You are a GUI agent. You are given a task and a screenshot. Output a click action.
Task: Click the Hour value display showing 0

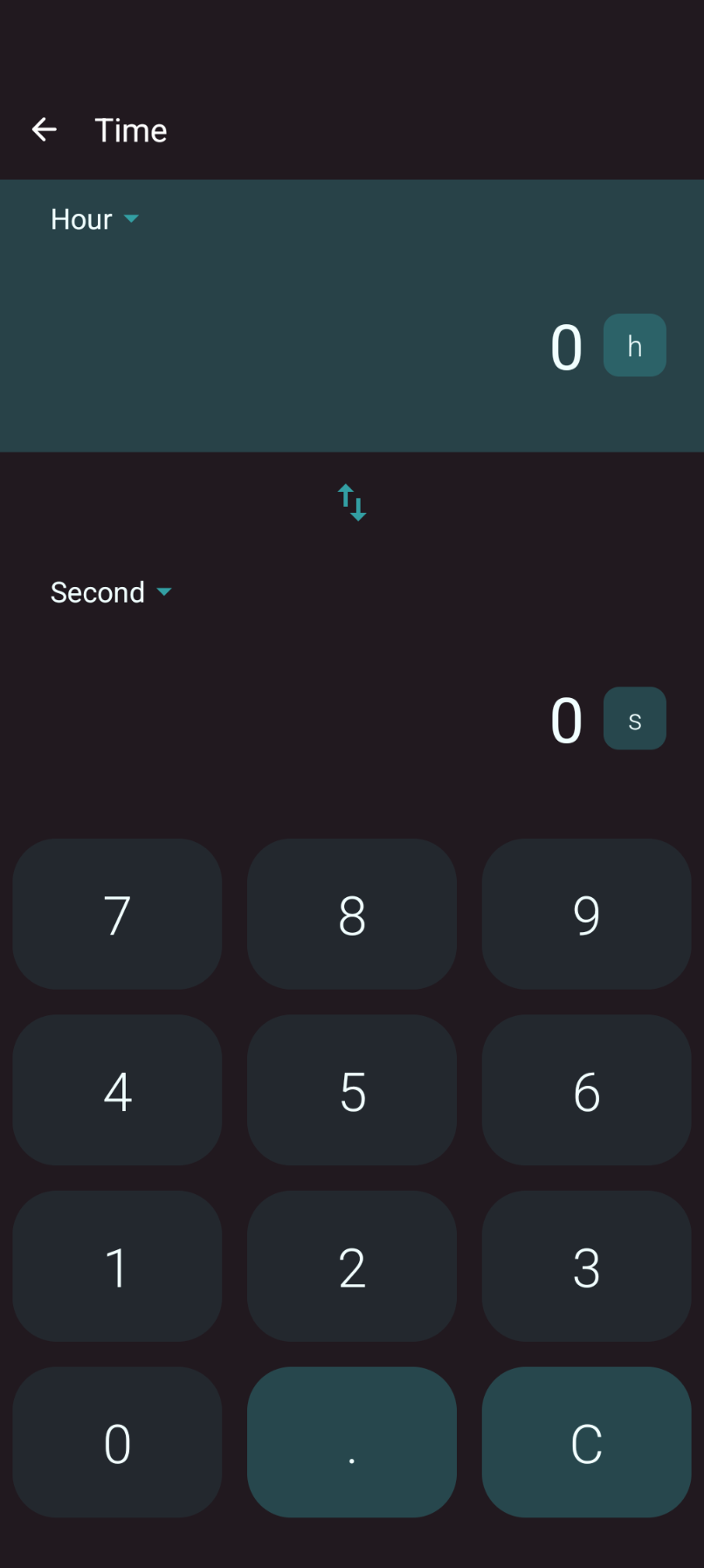point(566,347)
